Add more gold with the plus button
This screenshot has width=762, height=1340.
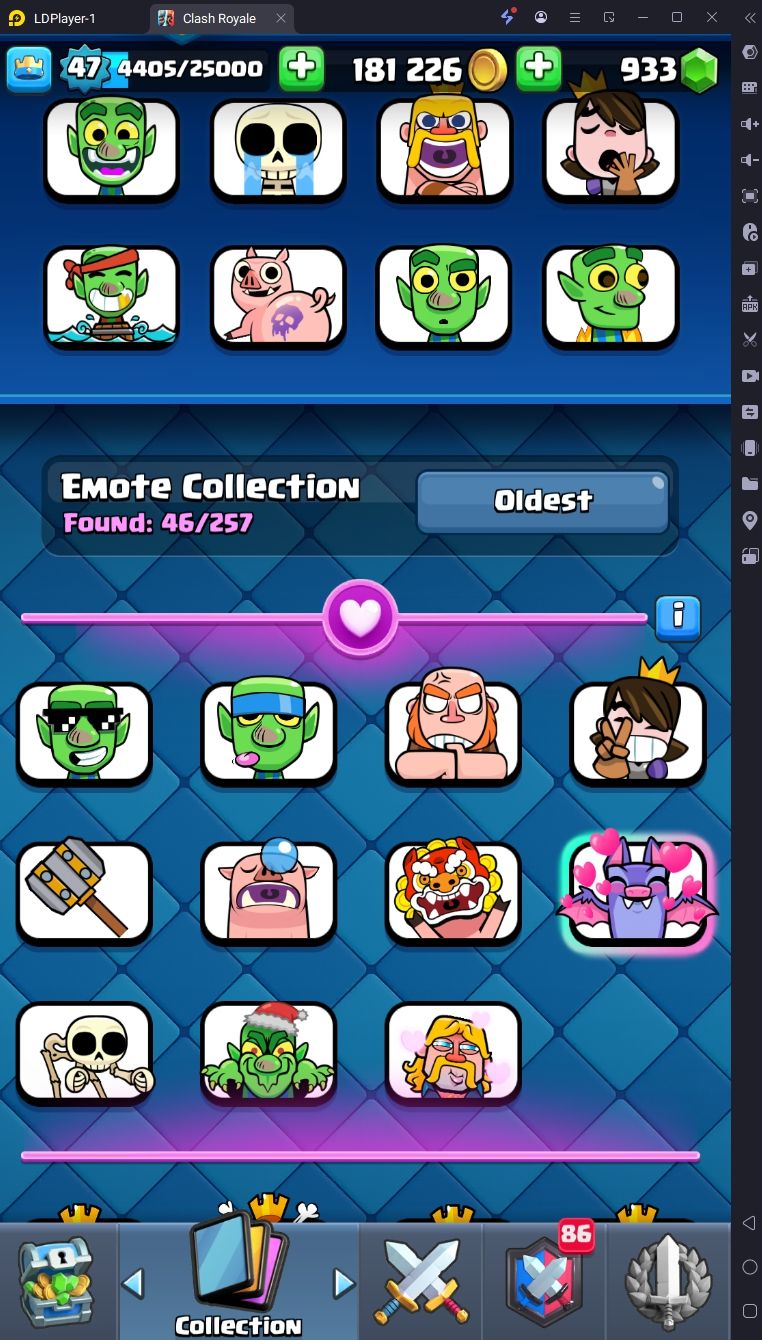tap(538, 68)
